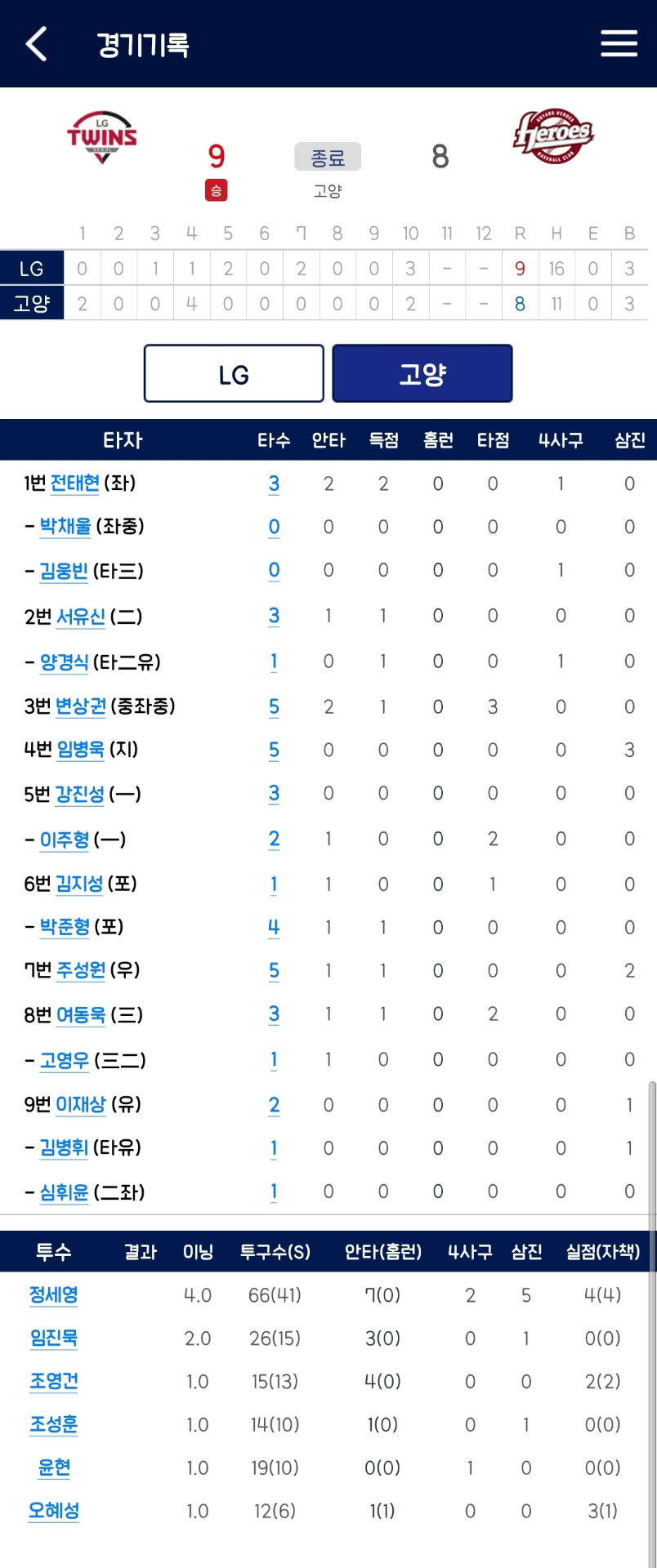Open player 김웅빈's profile
Image resolution: width=657 pixels, height=1568 pixels.
[x=64, y=571]
